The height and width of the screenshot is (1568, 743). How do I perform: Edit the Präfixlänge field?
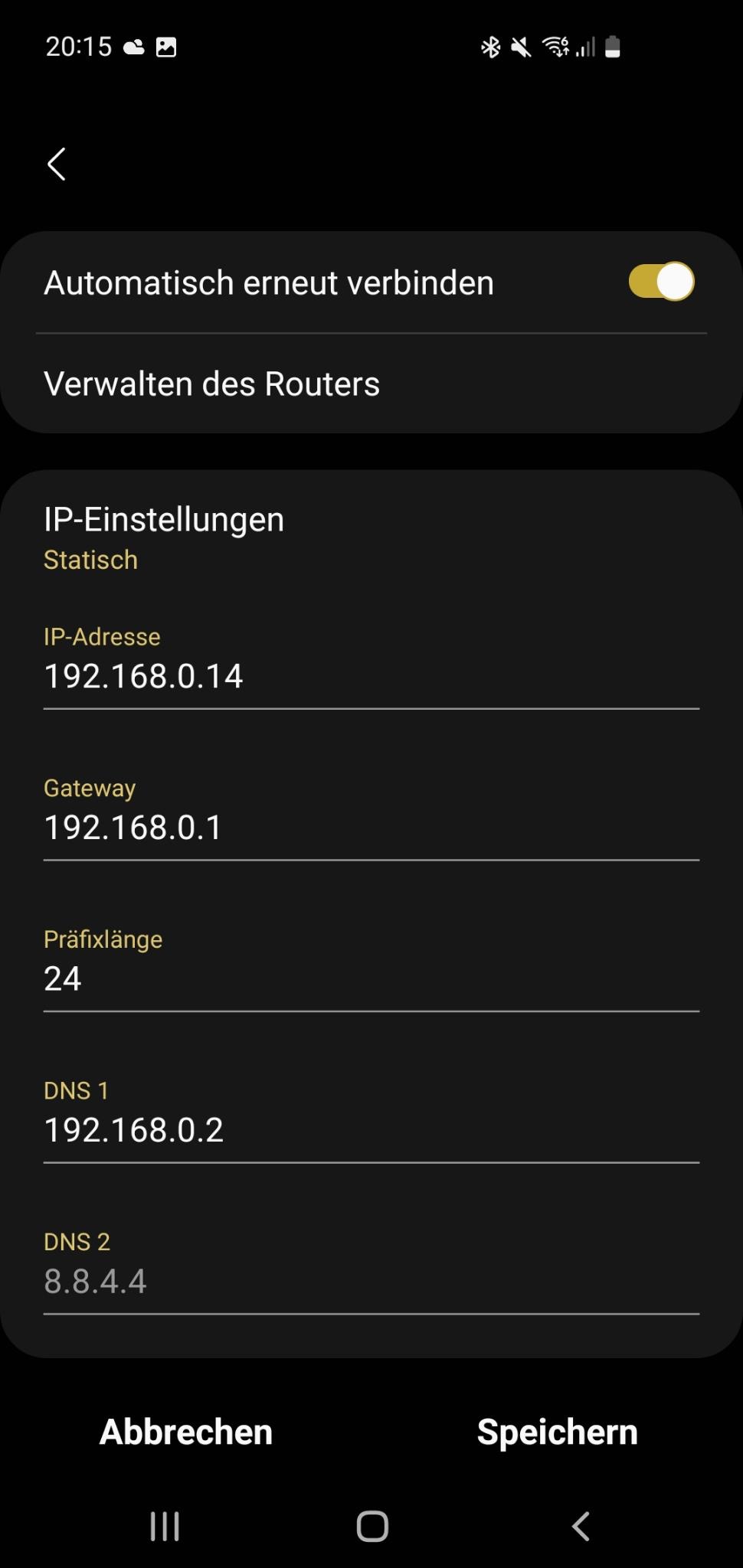coord(371,978)
